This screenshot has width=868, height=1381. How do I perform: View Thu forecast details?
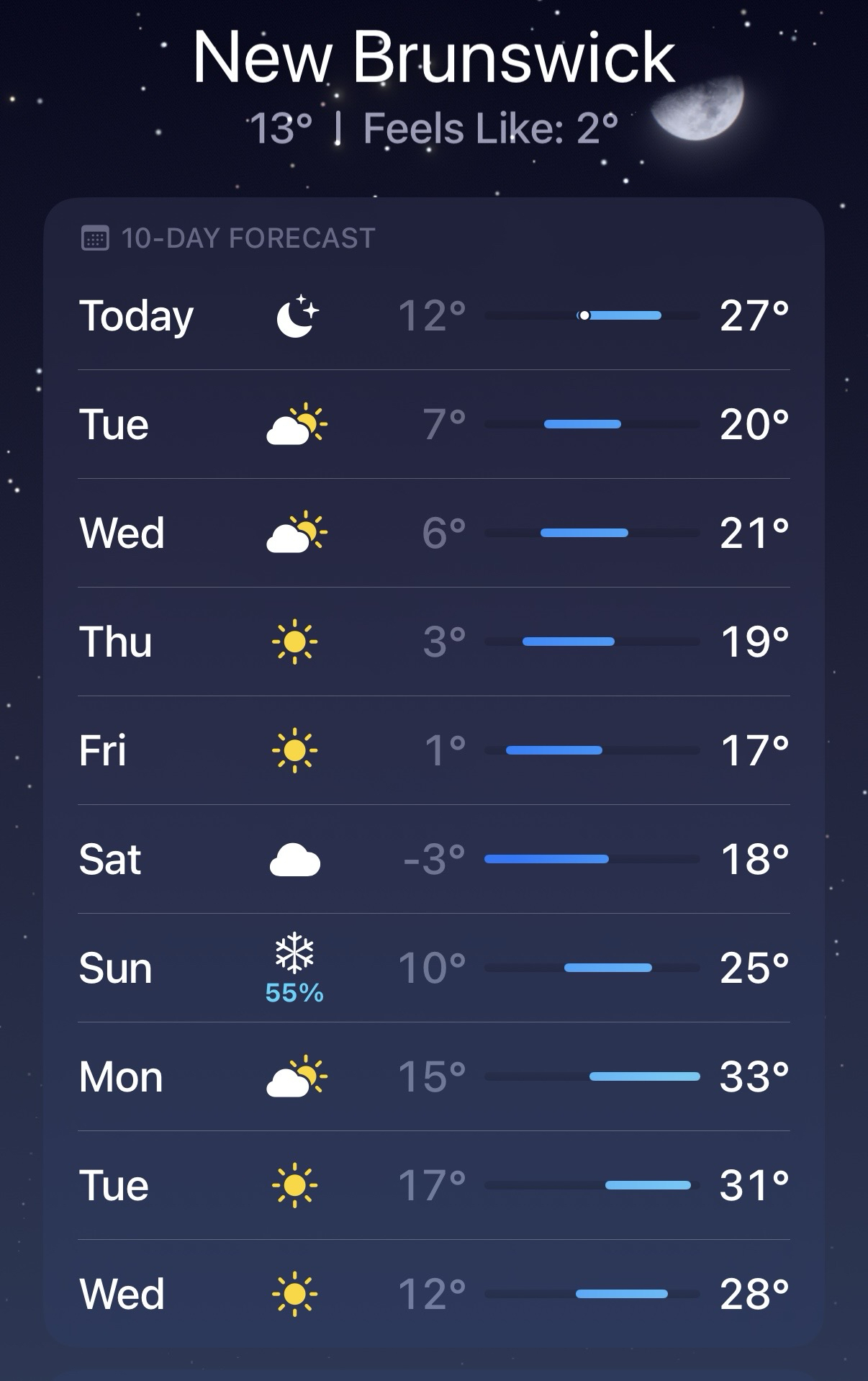(x=433, y=642)
